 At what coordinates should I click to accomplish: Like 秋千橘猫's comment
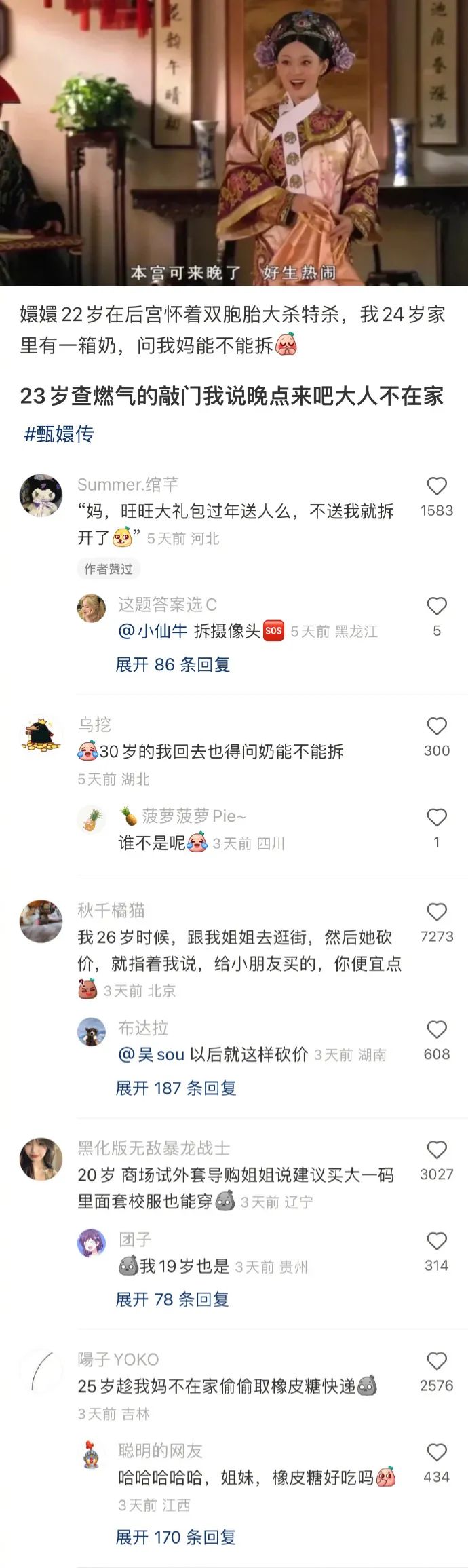point(436,913)
